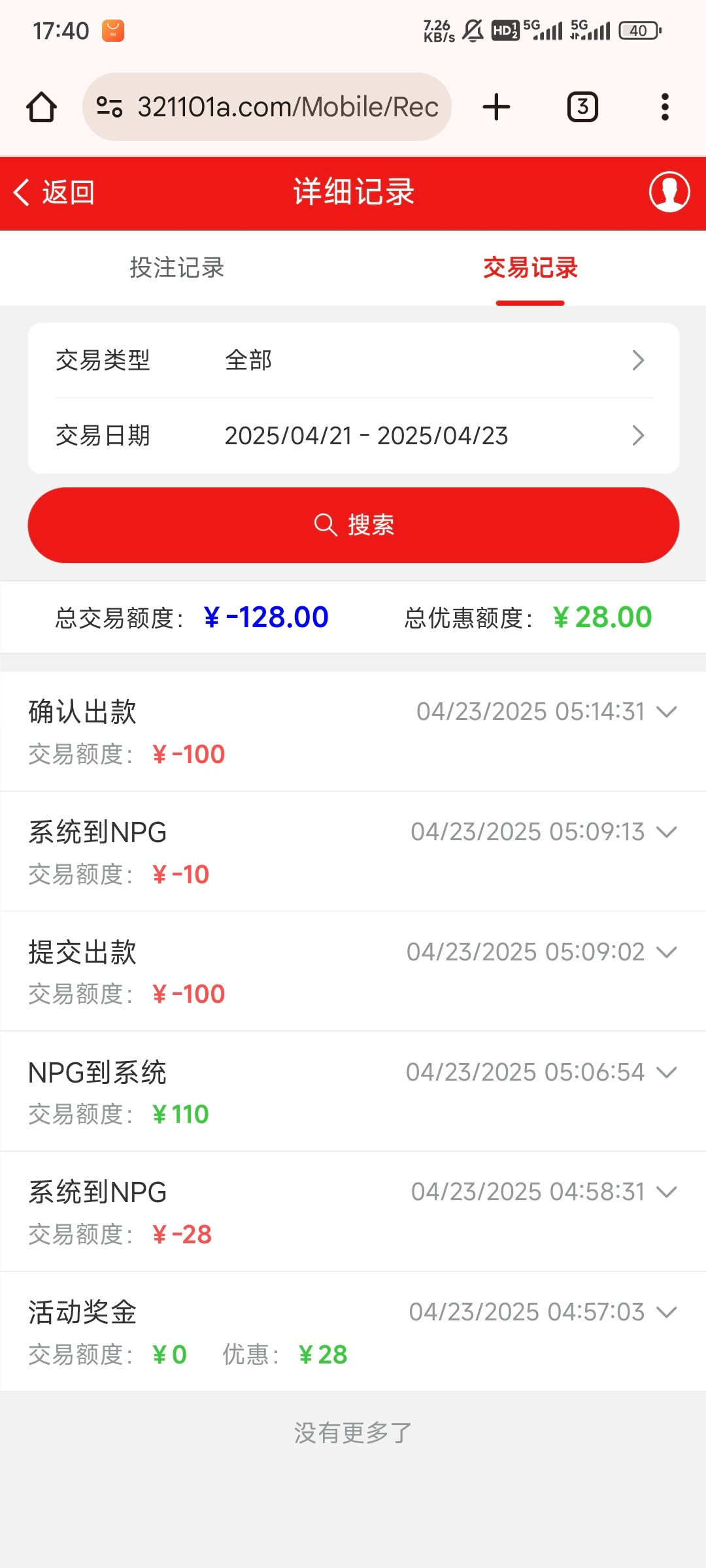Expand the 系统到NPG record at 05:09:13
The width and height of the screenshot is (706, 1568).
click(x=353, y=851)
